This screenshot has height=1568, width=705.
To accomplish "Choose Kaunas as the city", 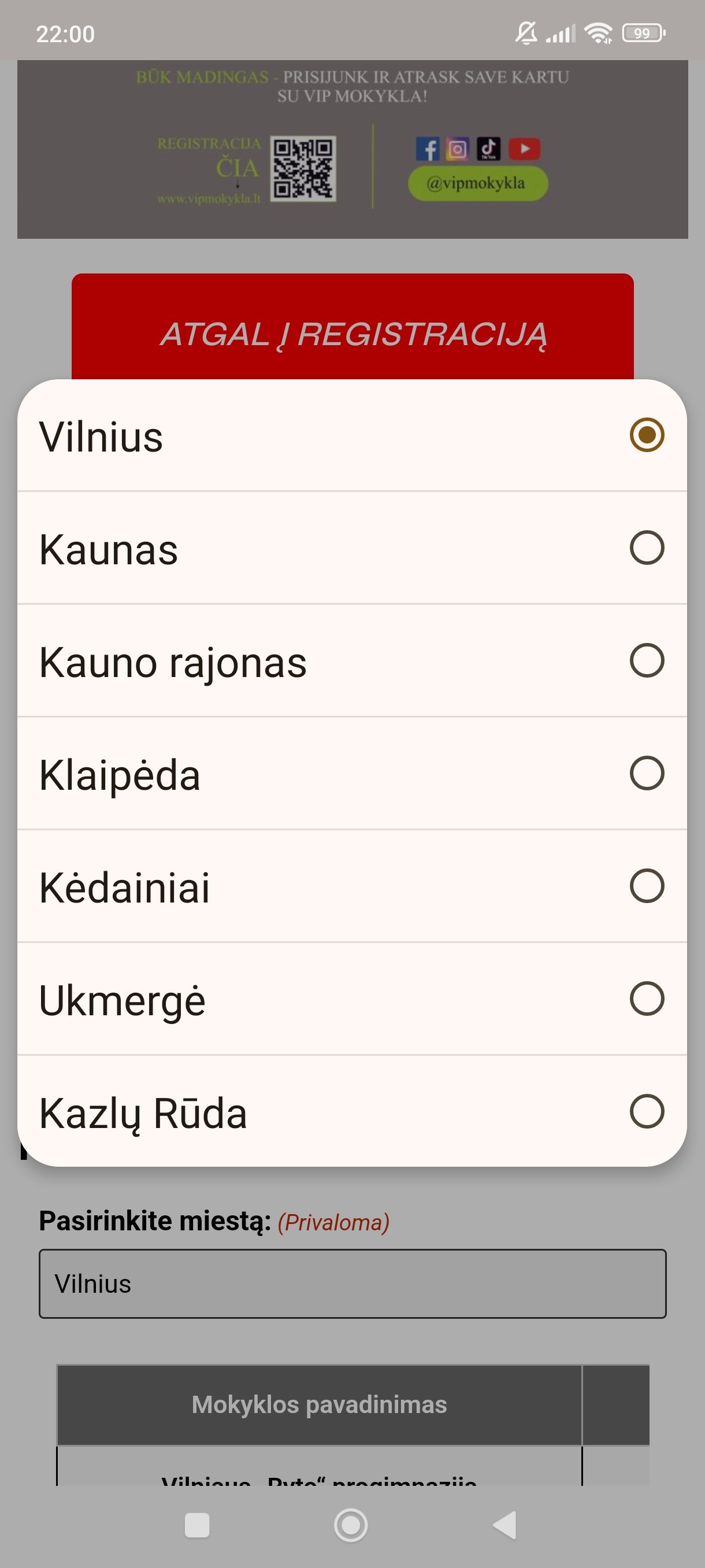I will 351,548.
